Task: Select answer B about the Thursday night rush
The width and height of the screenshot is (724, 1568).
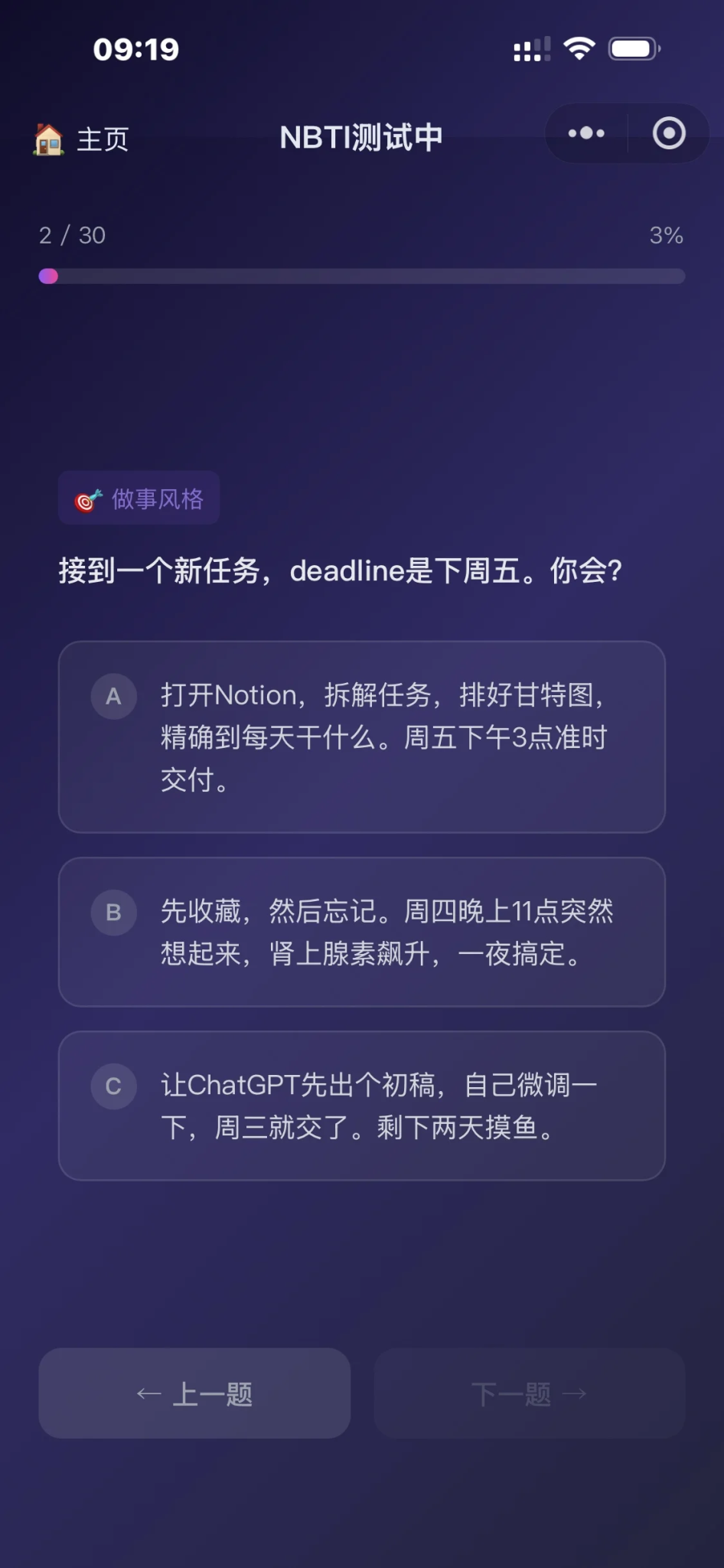Action: click(361, 932)
